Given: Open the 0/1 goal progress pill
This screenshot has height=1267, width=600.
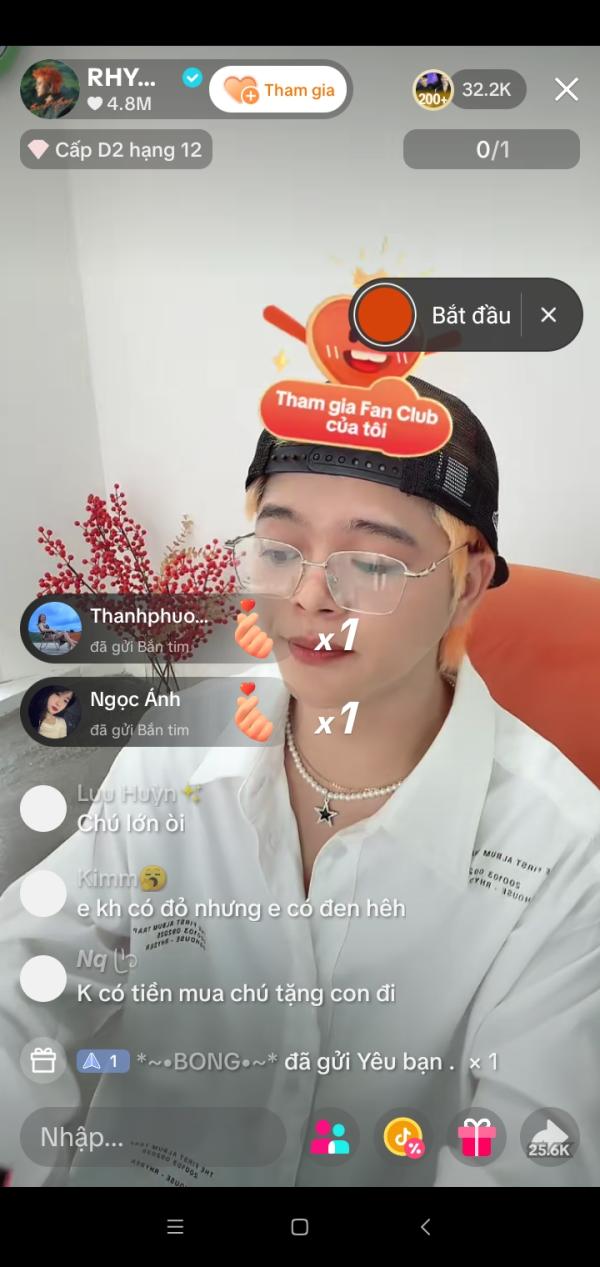Looking at the screenshot, I should [491, 150].
